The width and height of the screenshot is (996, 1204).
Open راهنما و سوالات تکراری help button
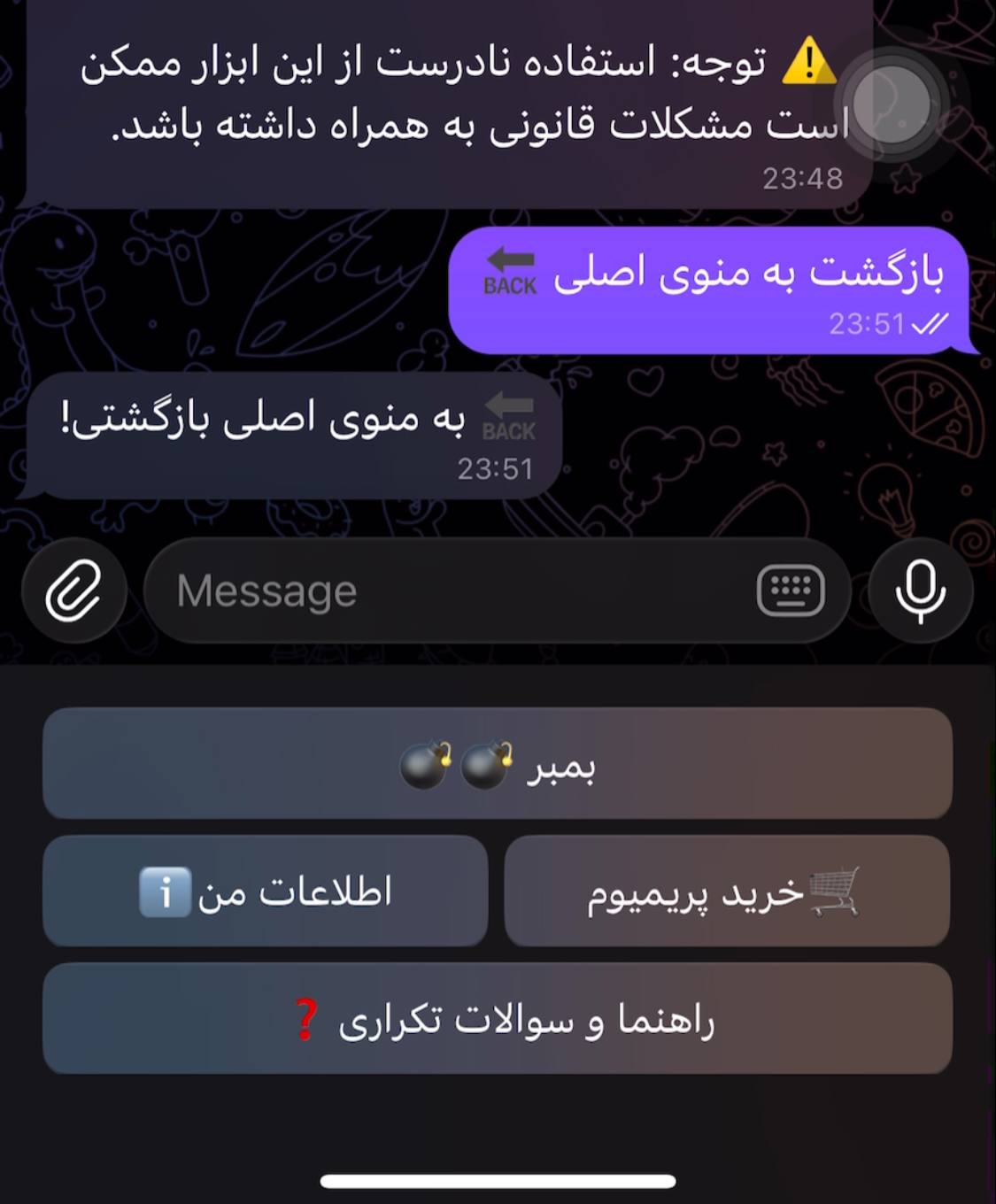(x=498, y=1018)
